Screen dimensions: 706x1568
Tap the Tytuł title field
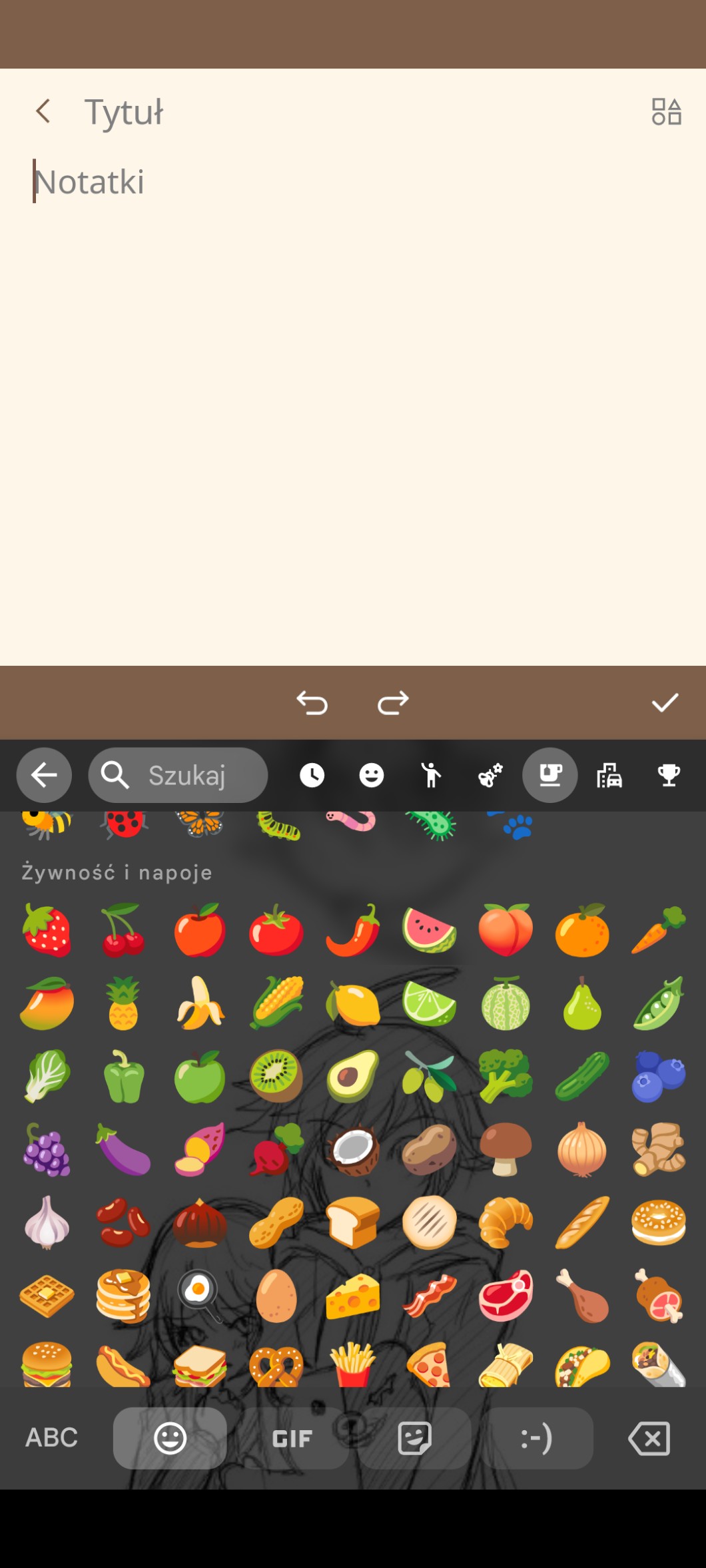124,112
